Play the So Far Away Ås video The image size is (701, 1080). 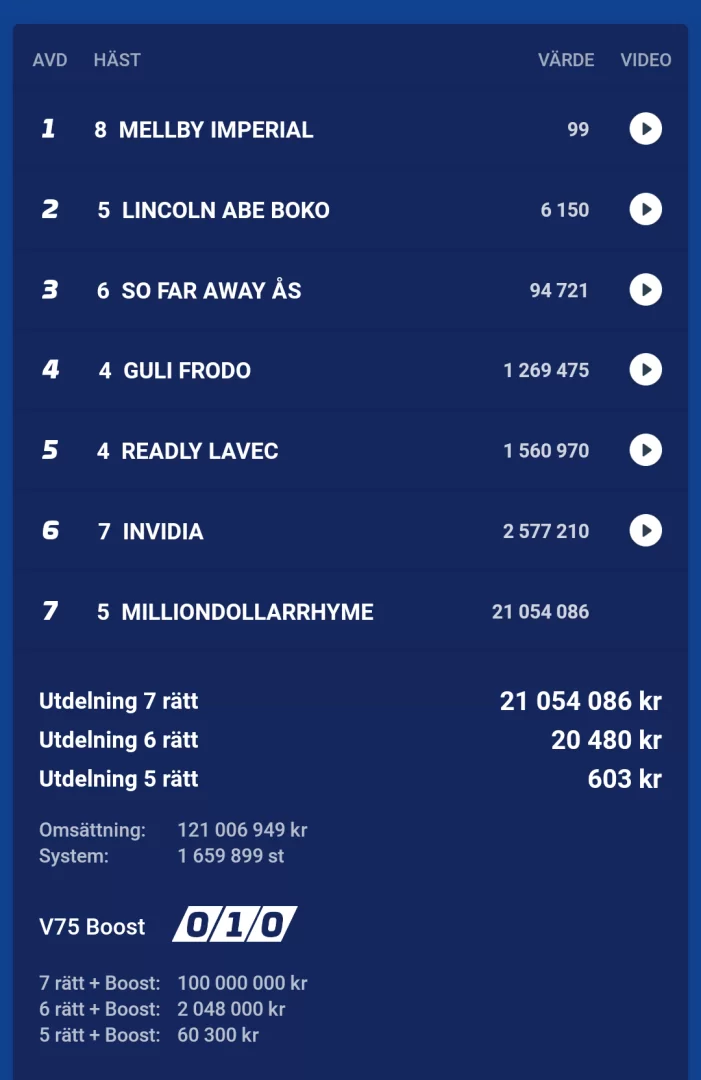click(x=645, y=290)
